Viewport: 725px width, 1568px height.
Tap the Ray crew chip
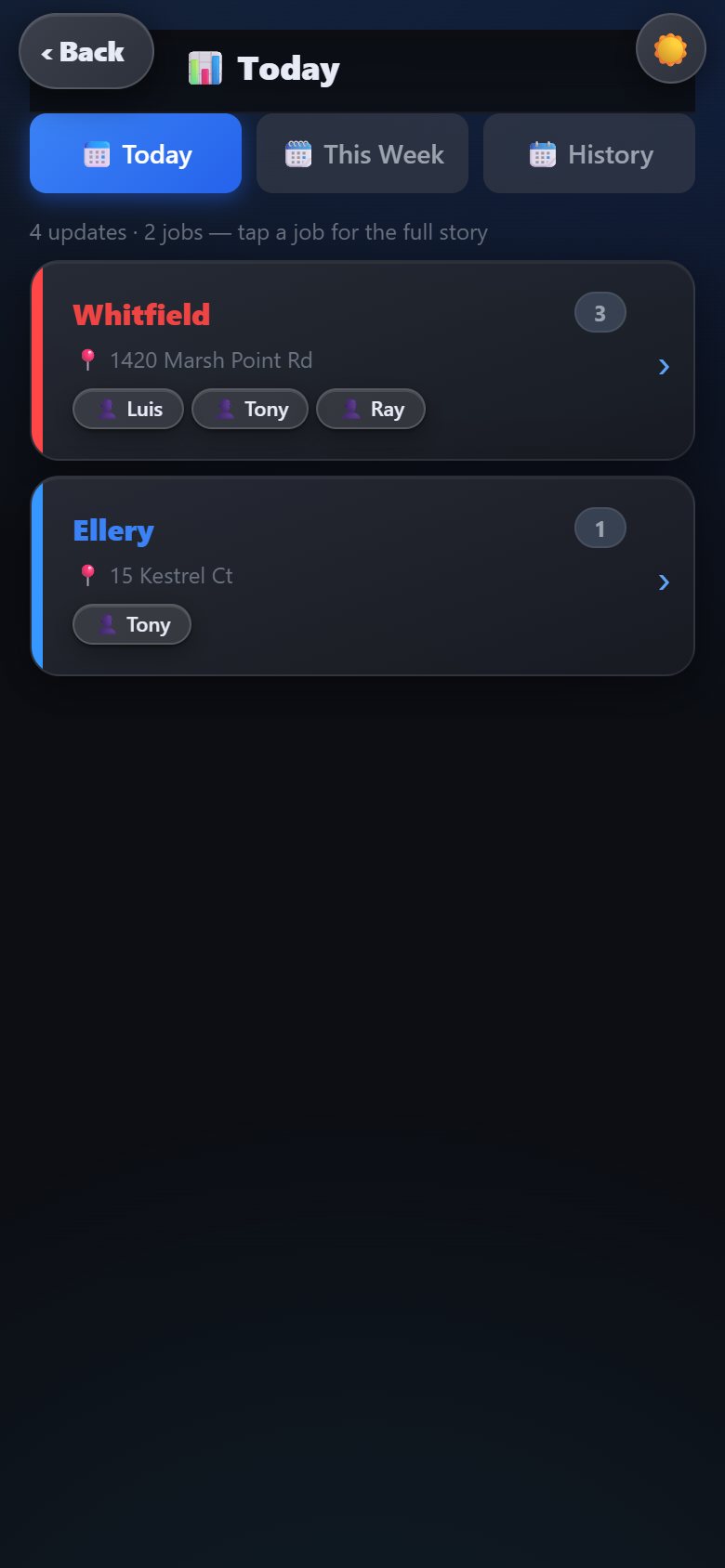pos(371,410)
